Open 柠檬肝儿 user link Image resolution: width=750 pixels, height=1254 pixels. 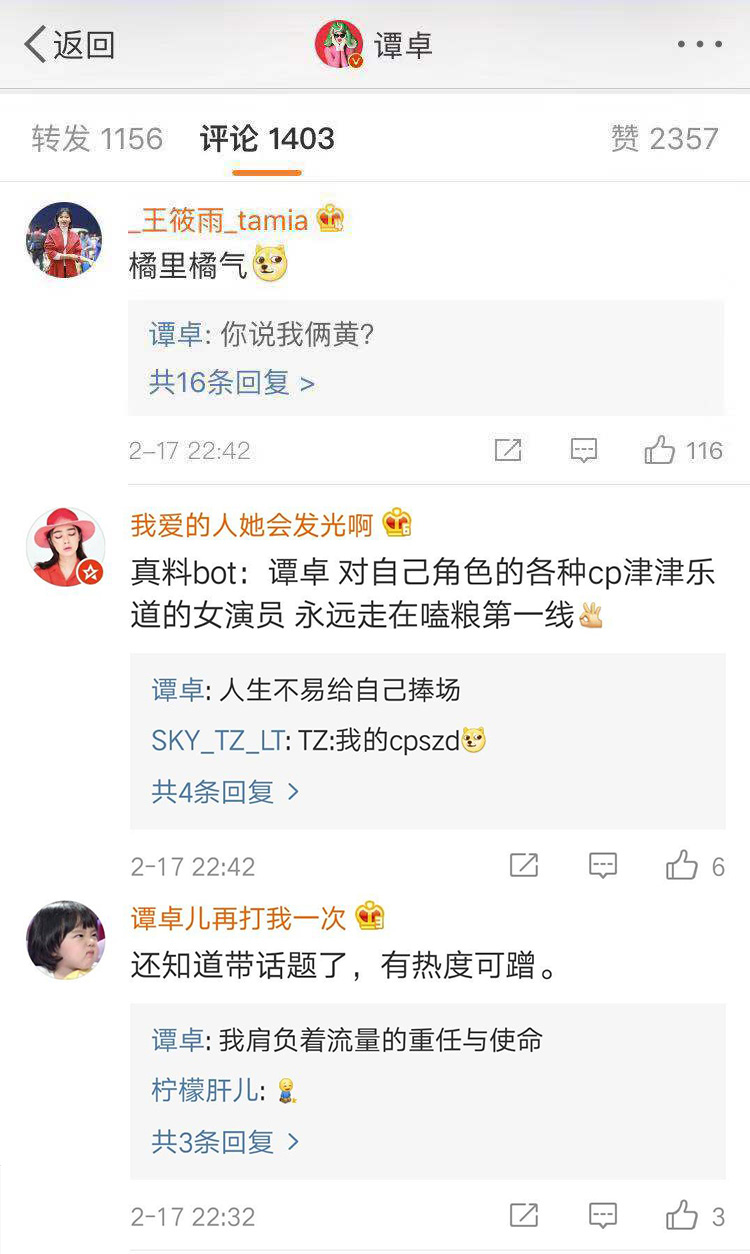click(205, 1091)
